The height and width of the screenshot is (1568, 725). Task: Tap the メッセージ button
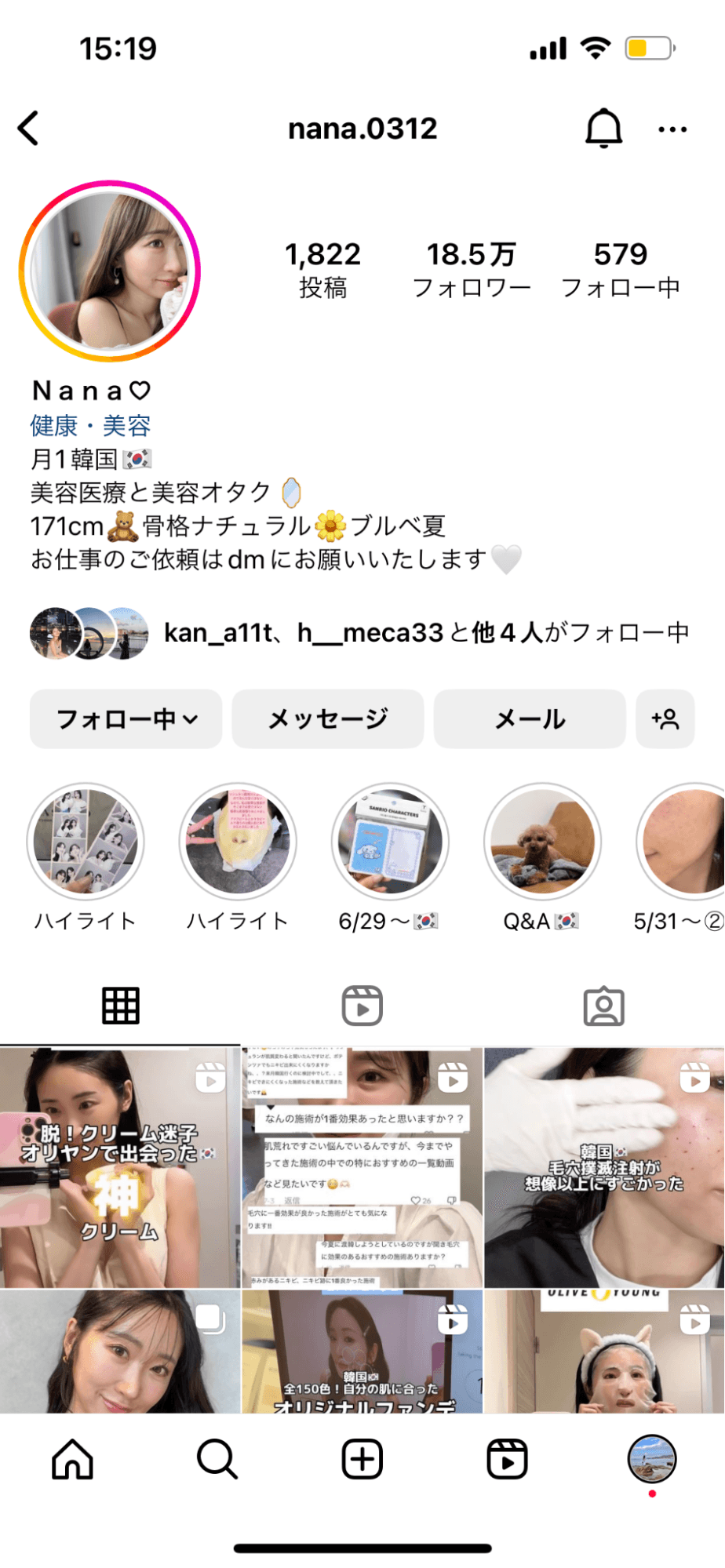[x=328, y=719]
